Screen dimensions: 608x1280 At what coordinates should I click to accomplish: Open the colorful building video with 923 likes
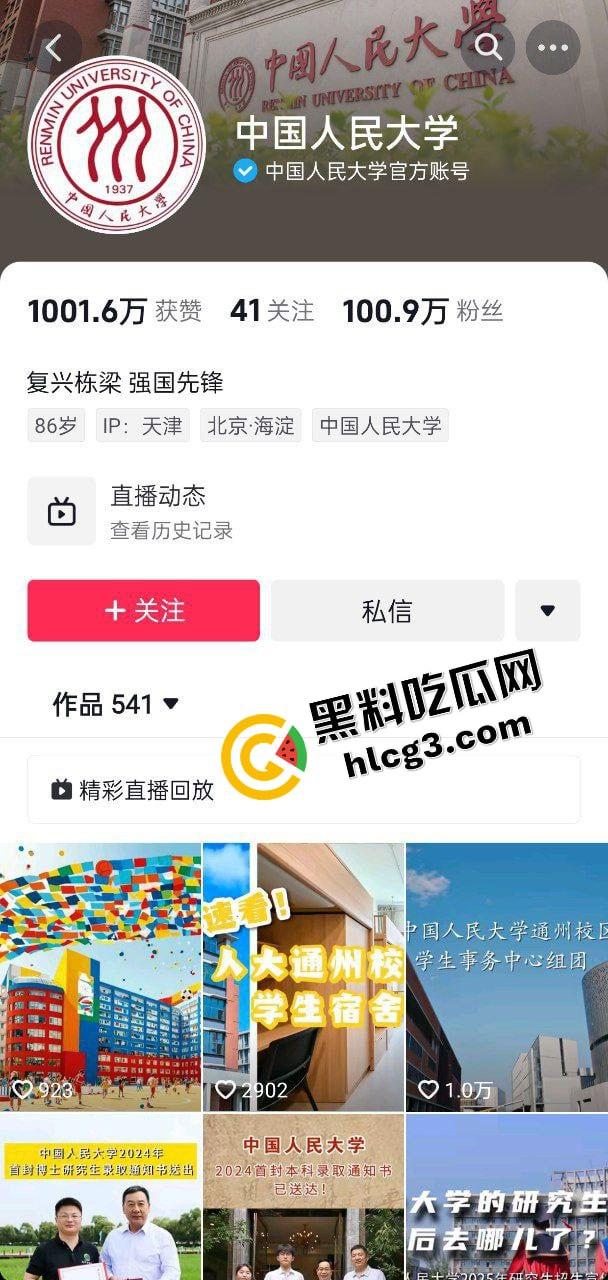[x=100, y=976]
